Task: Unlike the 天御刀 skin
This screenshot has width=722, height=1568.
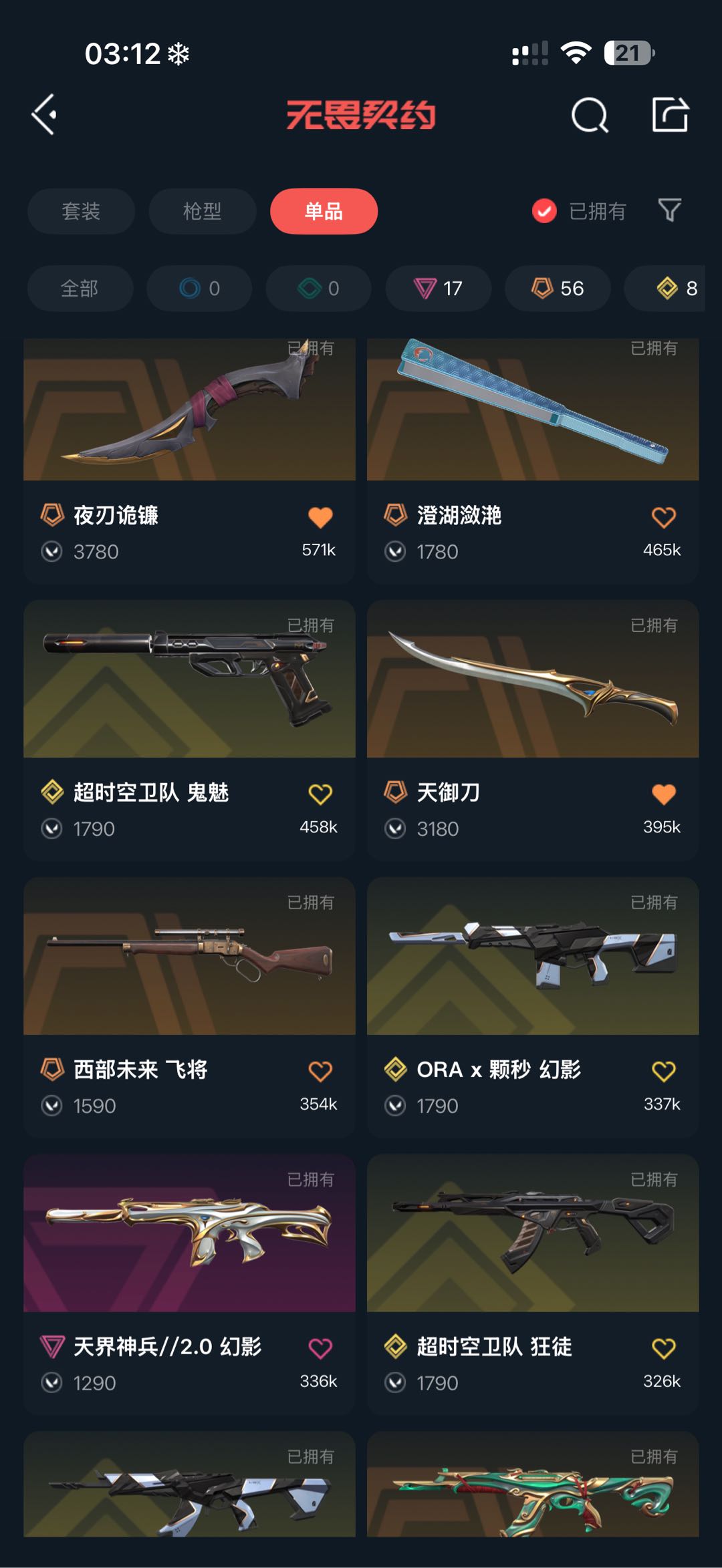Action: click(663, 794)
